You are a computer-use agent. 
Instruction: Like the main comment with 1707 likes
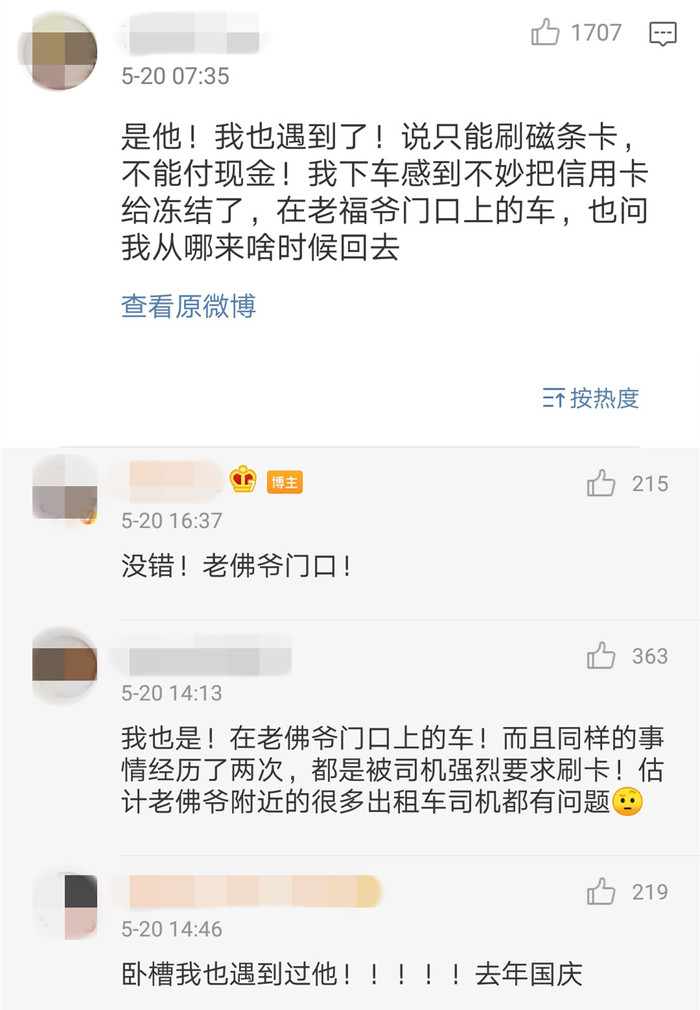546,33
